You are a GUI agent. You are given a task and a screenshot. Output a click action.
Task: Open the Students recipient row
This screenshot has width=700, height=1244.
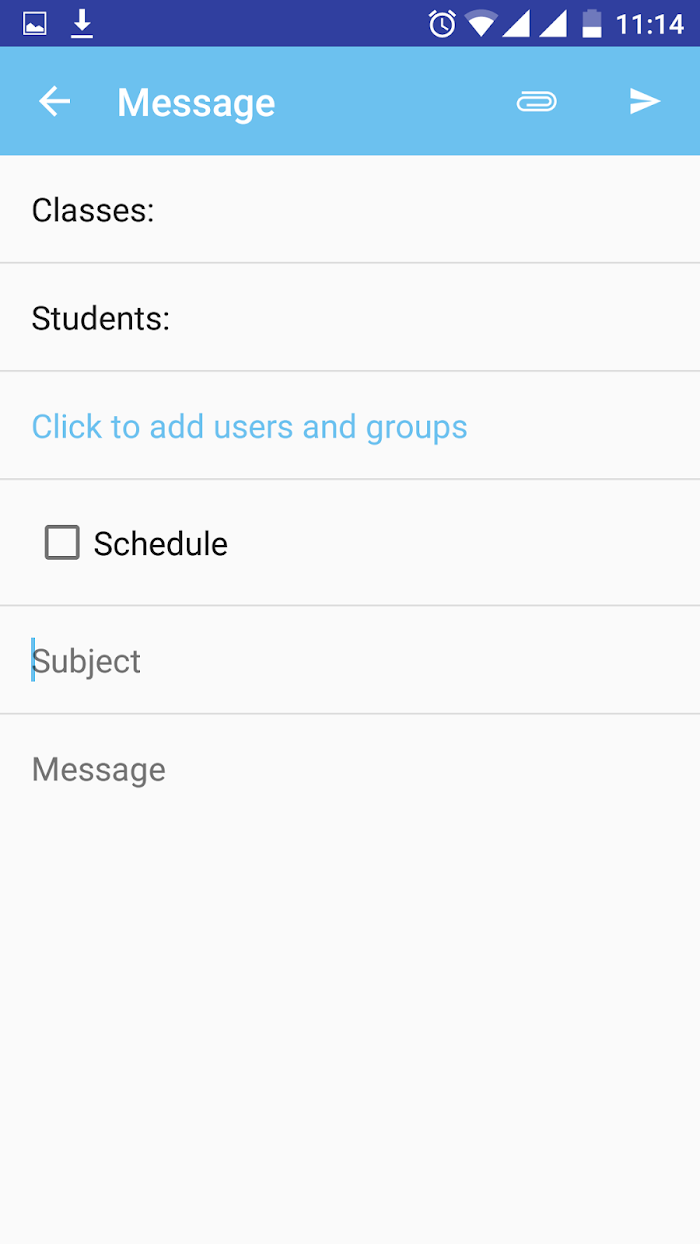point(350,318)
